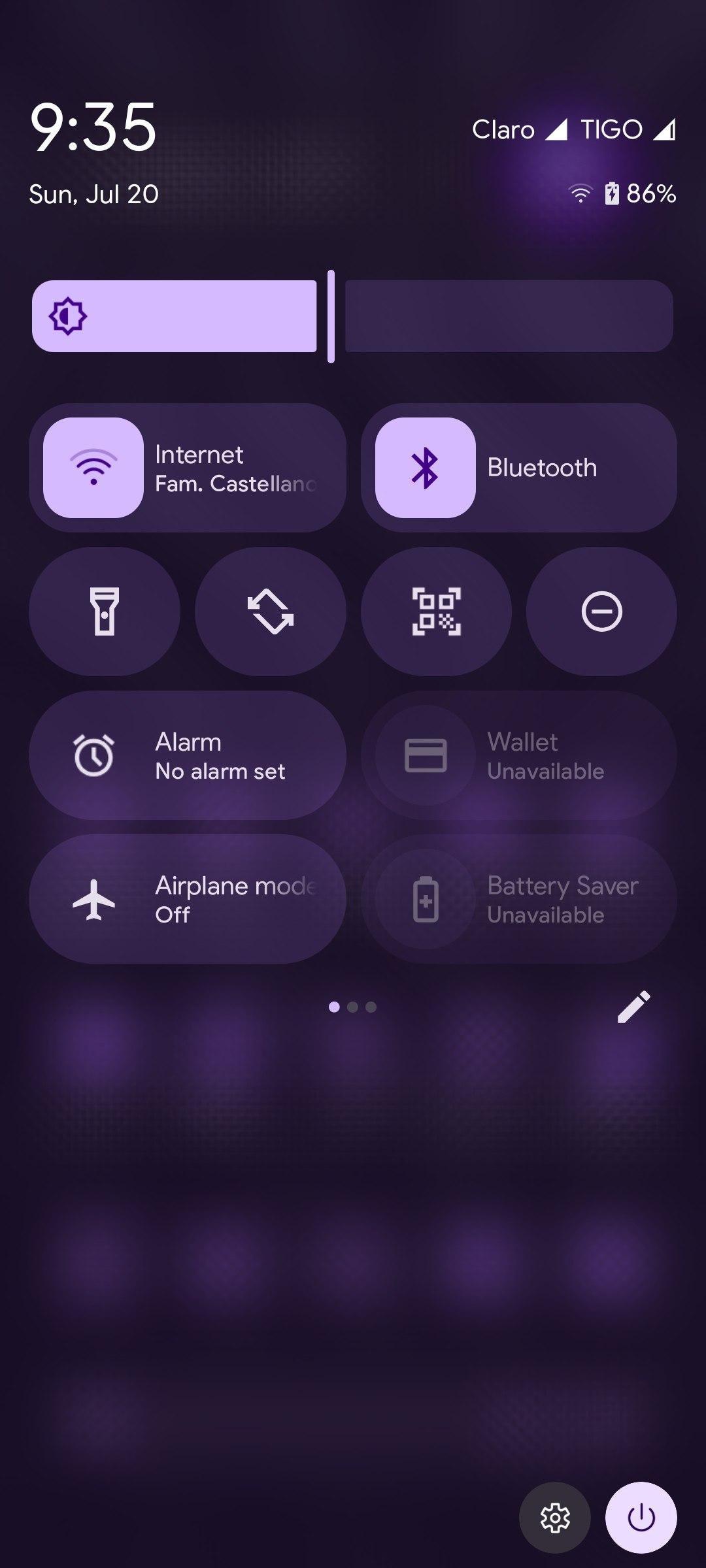
Task: Toggle auto-rotate screen
Action: [271, 612]
